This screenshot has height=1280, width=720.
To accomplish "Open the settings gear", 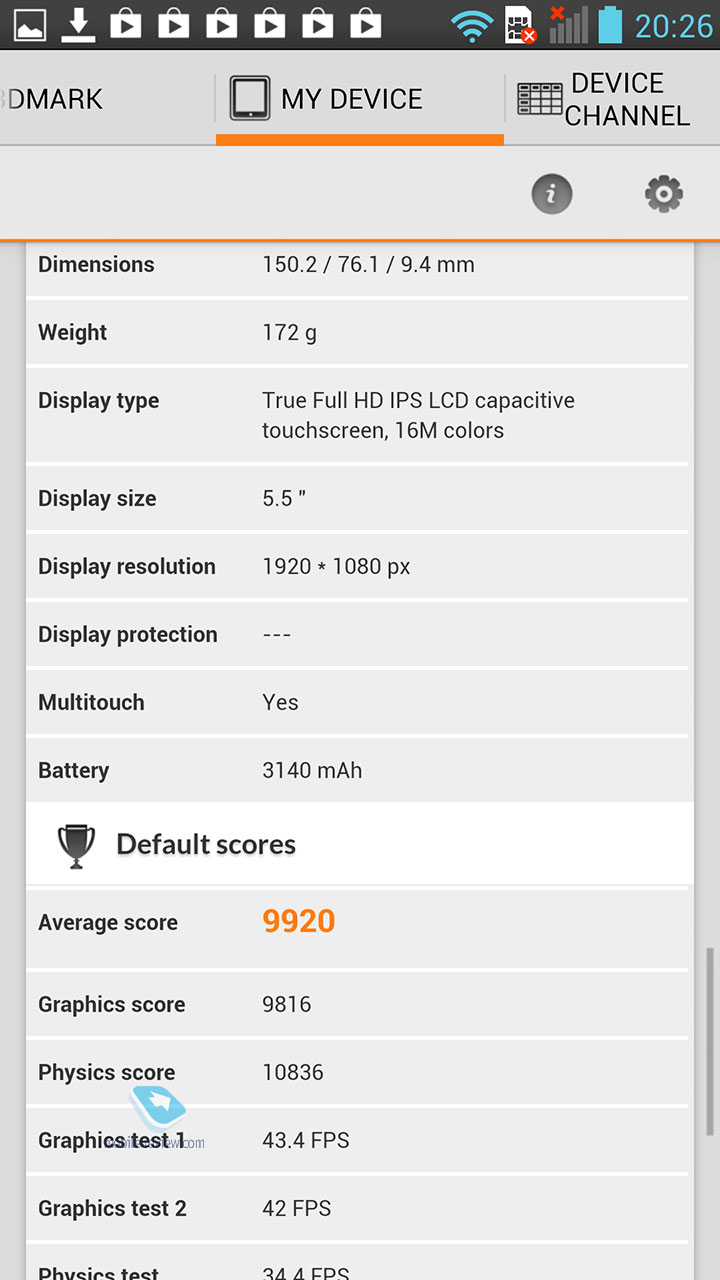I will pyautogui.click(x=664, y=194).
